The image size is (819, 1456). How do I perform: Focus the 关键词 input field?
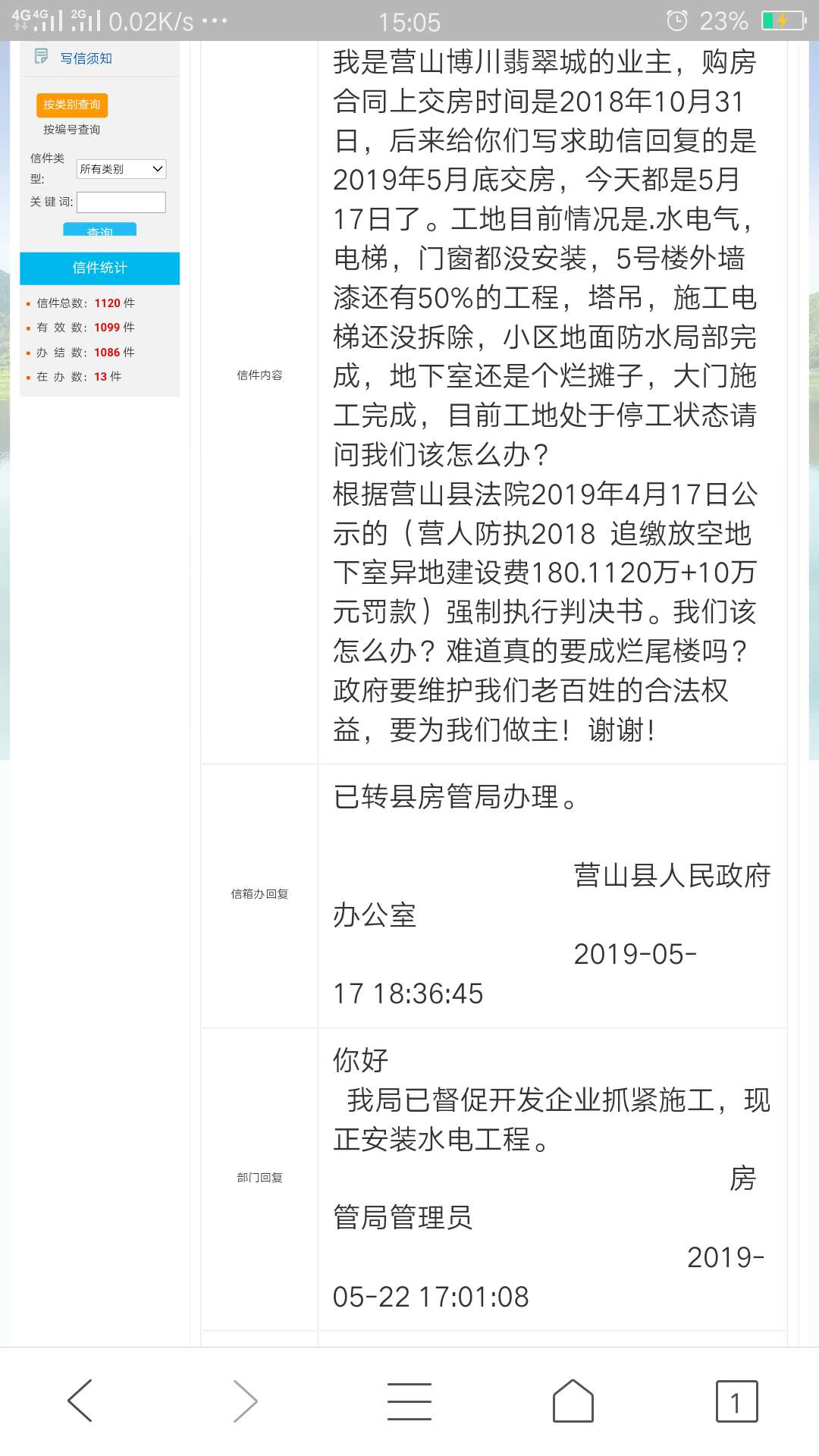click(x=121, y=202)
